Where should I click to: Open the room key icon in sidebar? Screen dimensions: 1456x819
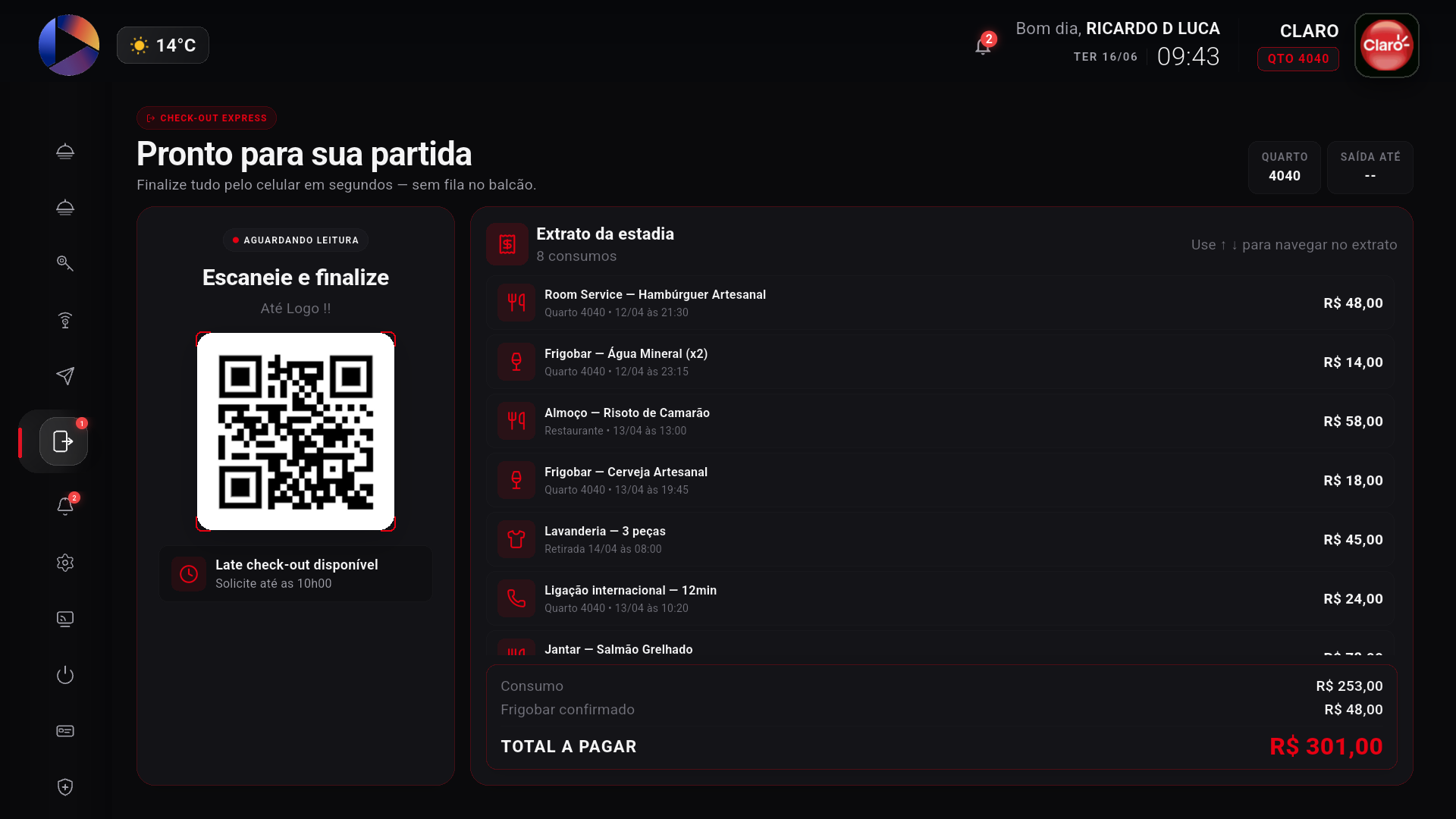pyautogui.click(x=65, y=263)
